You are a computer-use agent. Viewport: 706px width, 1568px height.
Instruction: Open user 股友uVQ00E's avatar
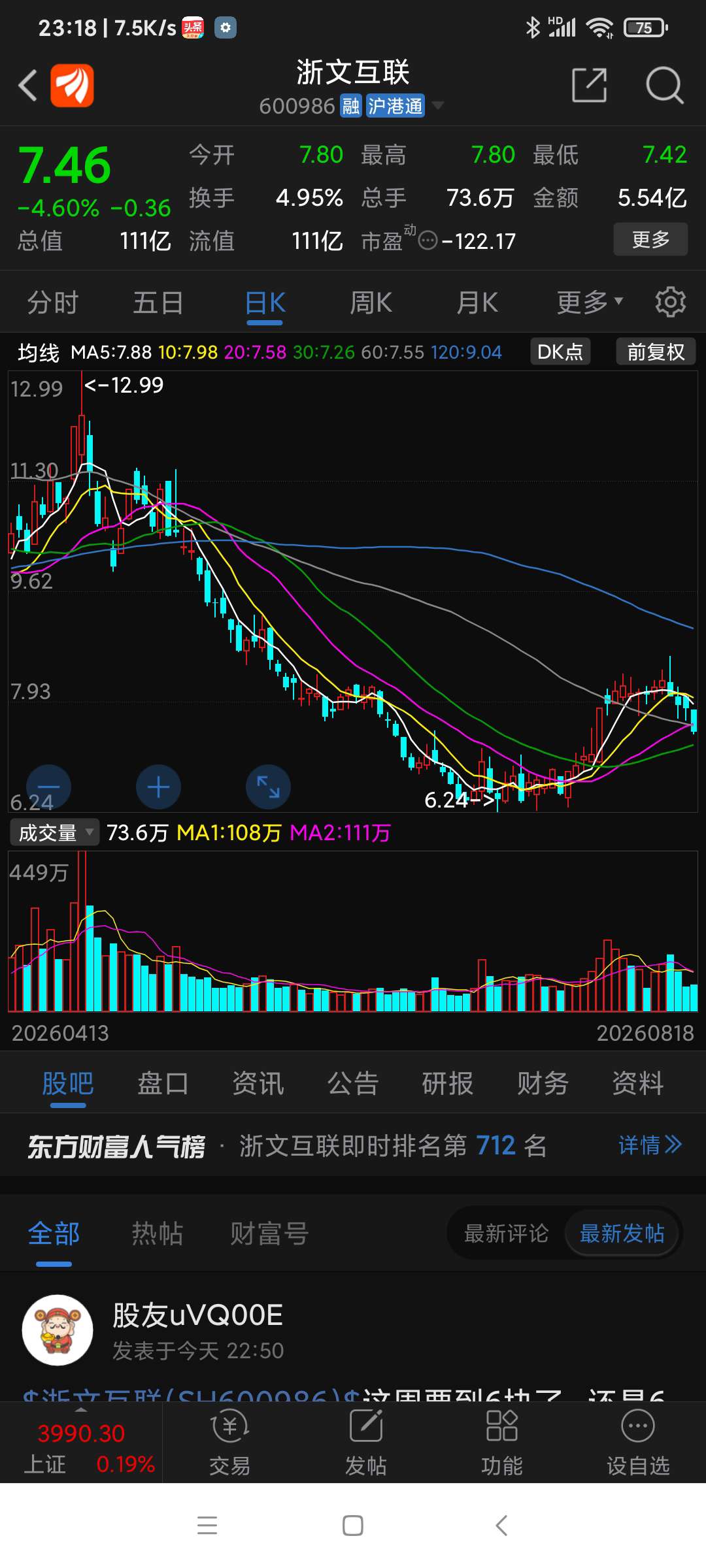click(58, 1330)
